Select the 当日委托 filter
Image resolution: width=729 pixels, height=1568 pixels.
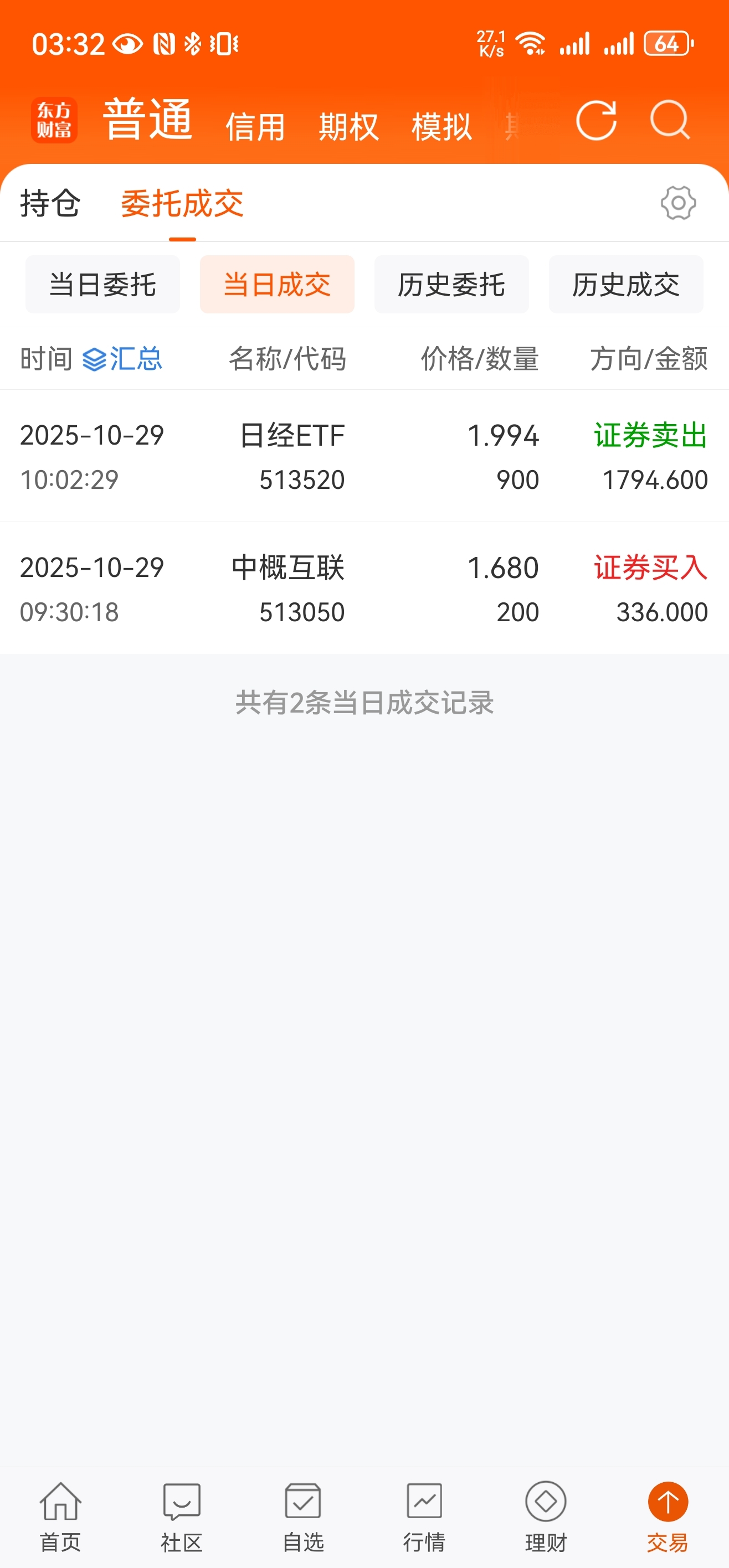(x=103, y=284)
